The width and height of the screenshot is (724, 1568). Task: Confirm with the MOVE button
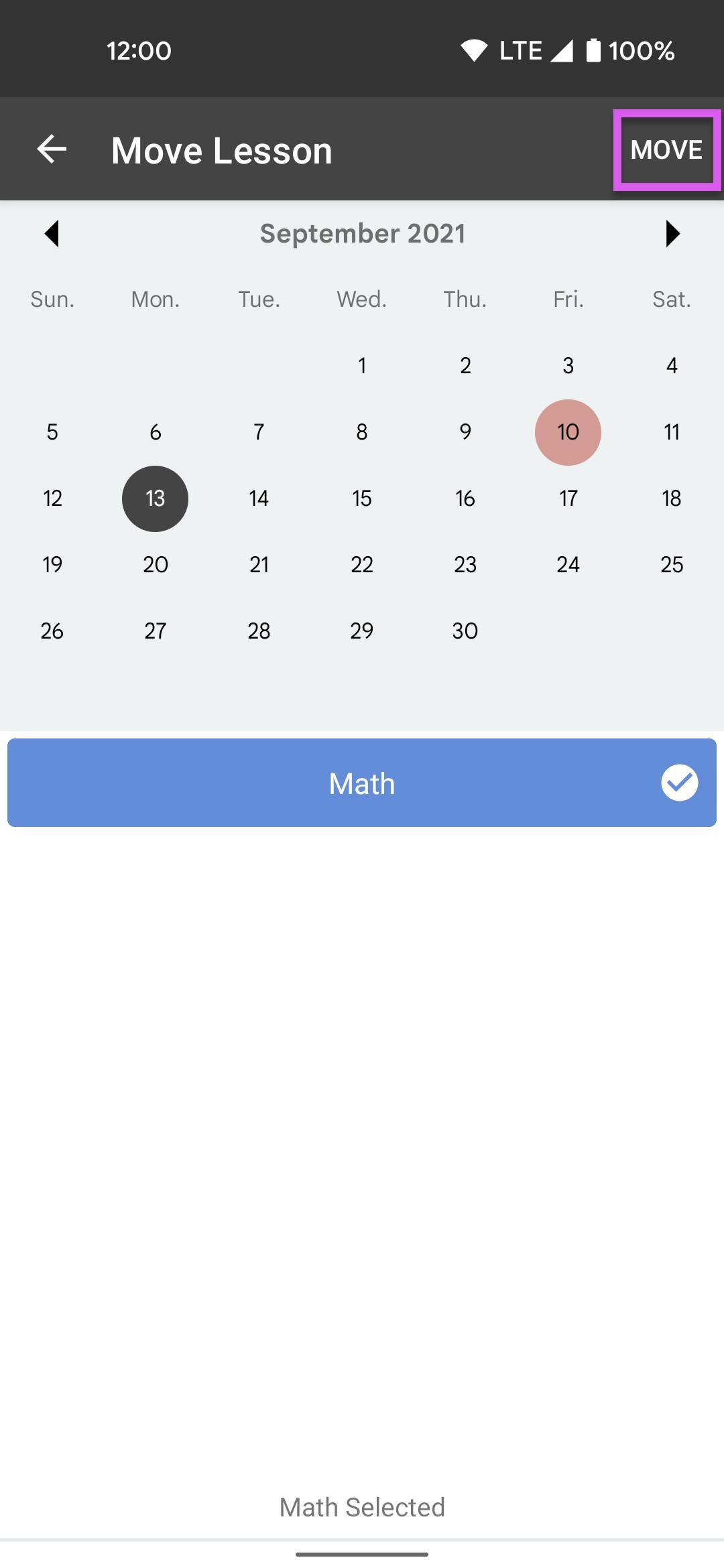click(x=666, y=149)
